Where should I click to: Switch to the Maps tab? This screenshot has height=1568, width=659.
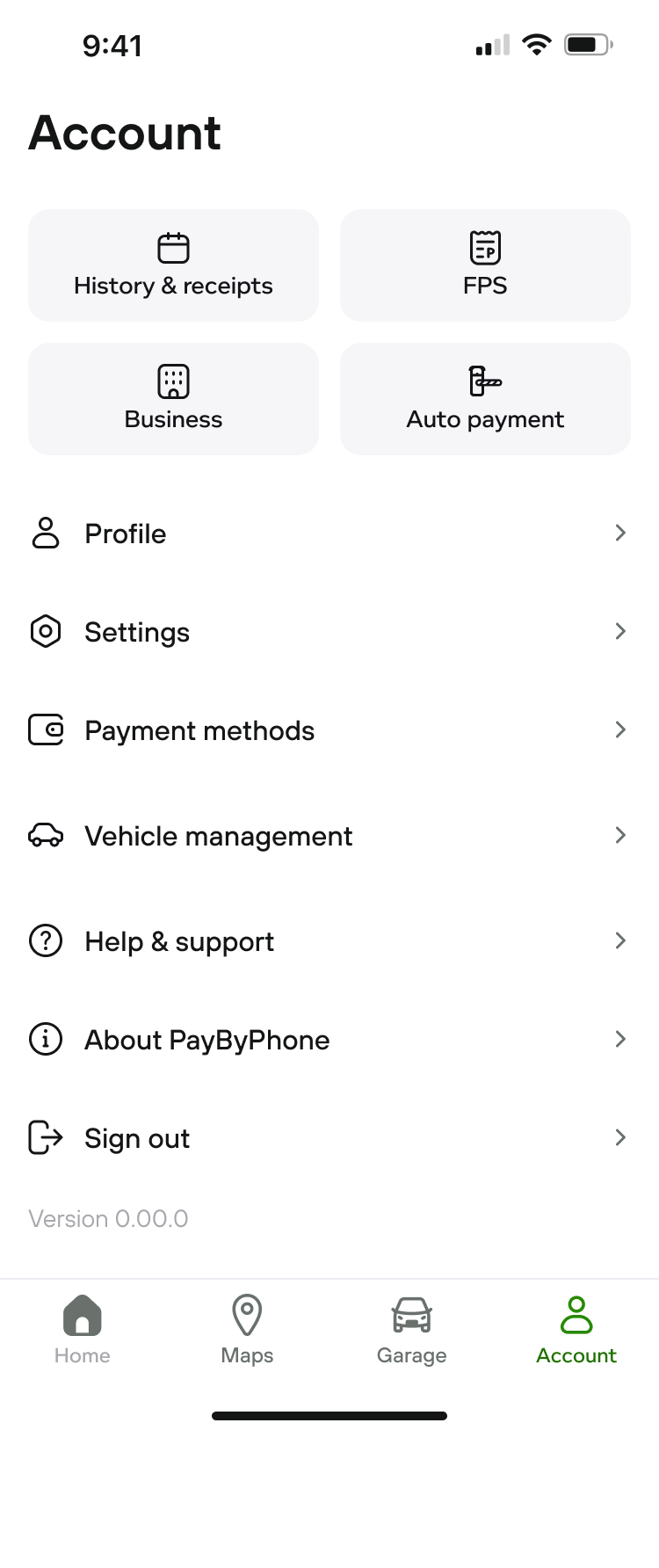tap(247, 1327)
